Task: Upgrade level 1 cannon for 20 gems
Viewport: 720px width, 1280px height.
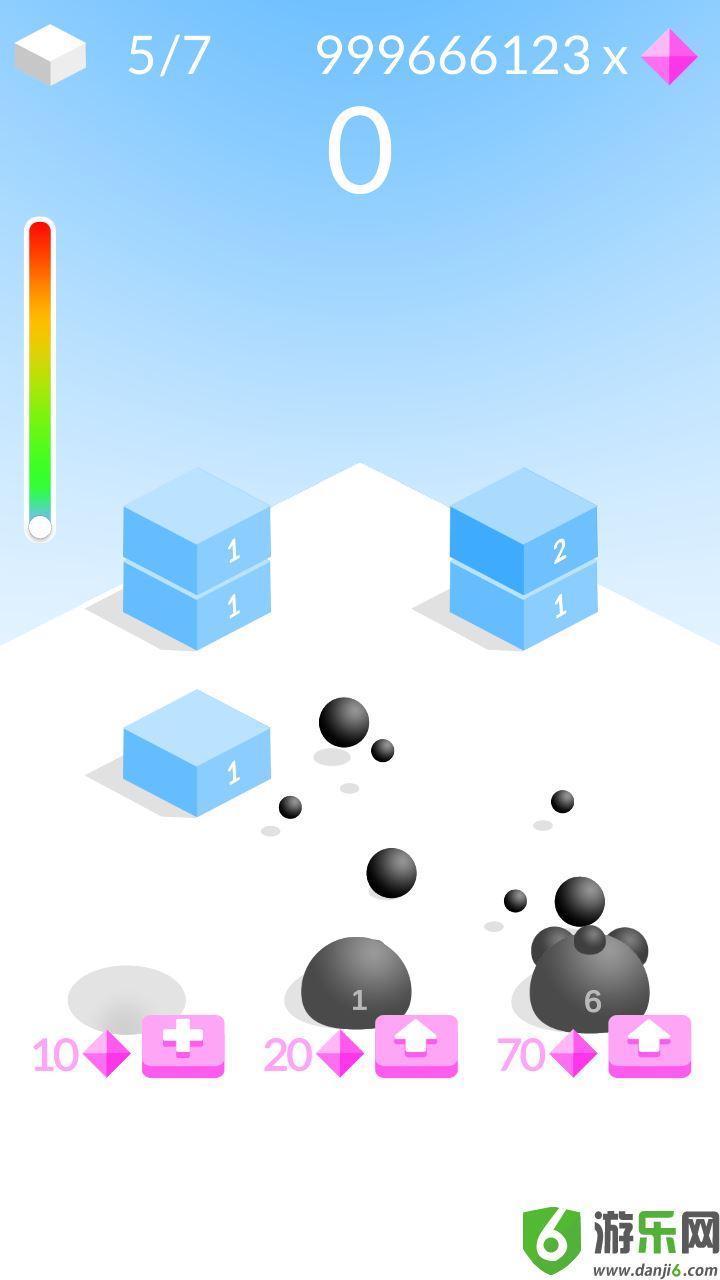Action: point(416,1045)
